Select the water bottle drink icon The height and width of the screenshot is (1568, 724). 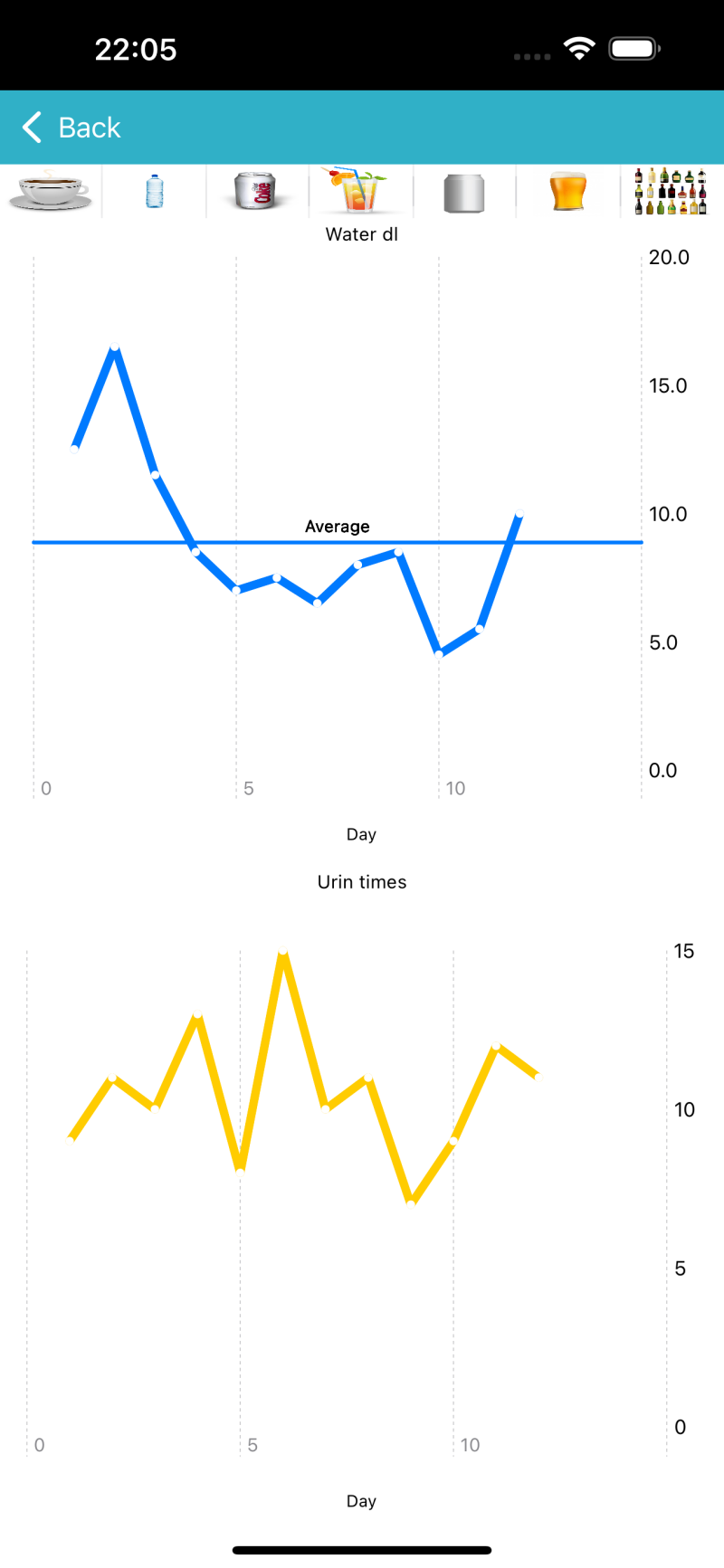[x=155, y=191]
